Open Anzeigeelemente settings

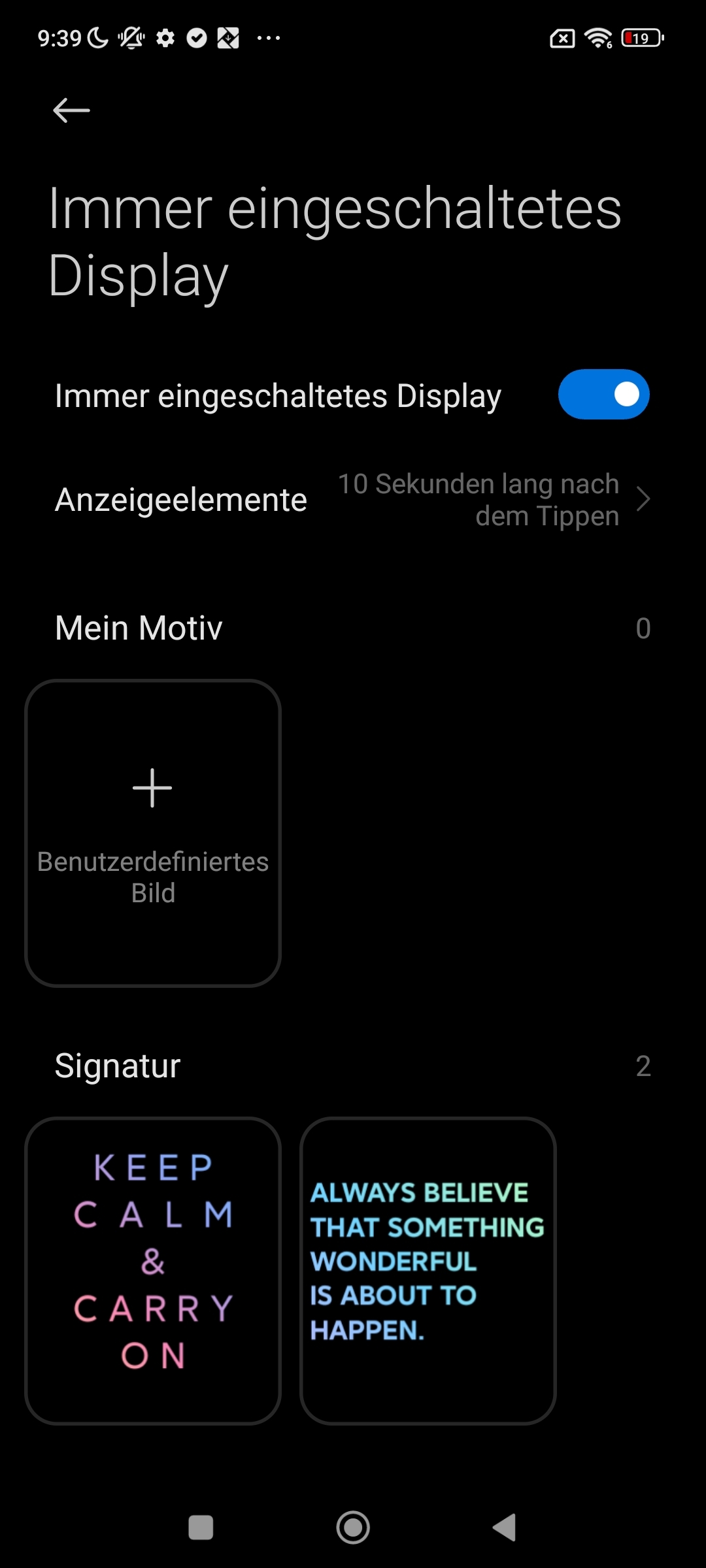(353, 500)
